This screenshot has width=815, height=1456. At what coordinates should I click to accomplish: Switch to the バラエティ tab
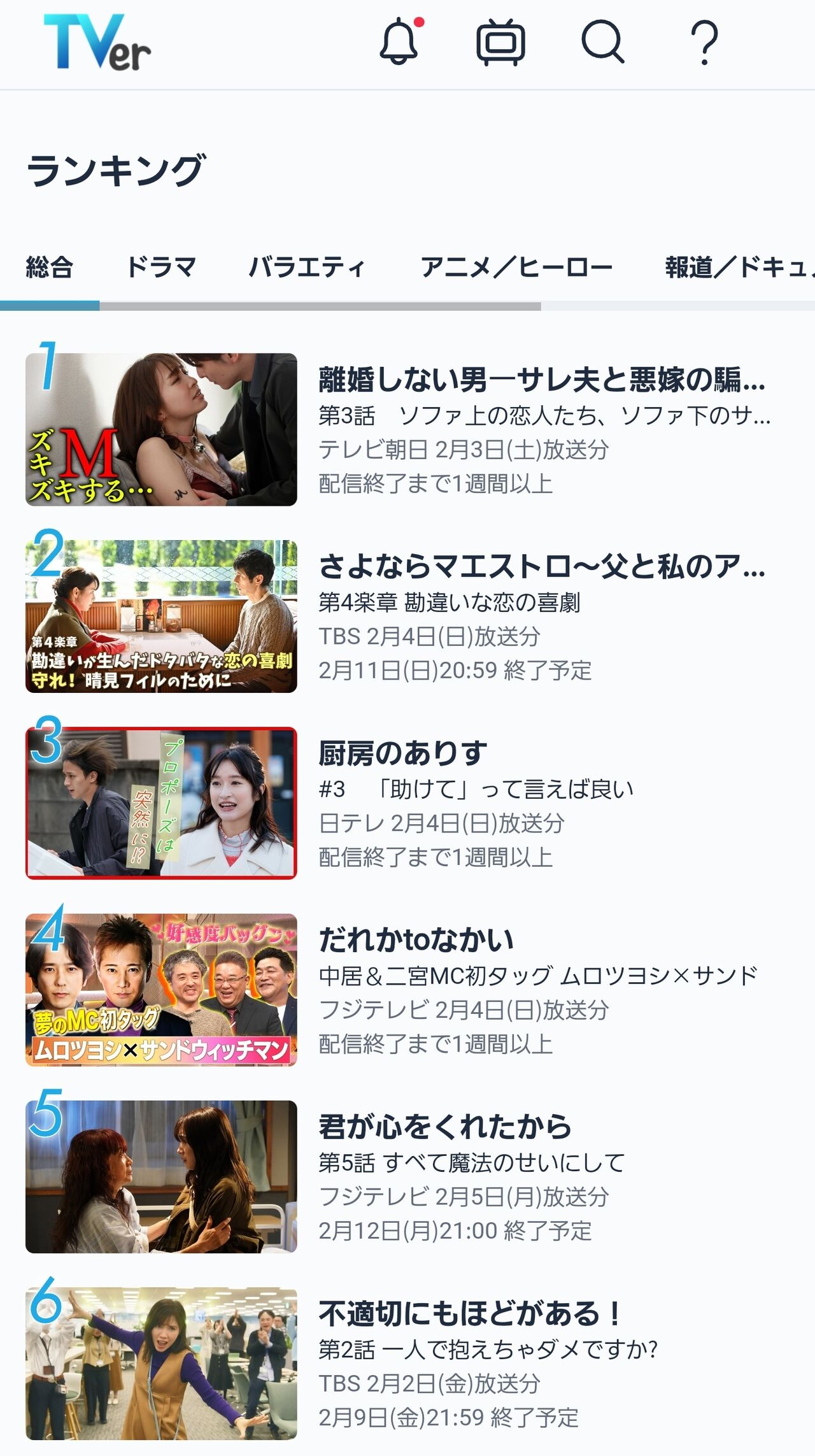point(307,268)
